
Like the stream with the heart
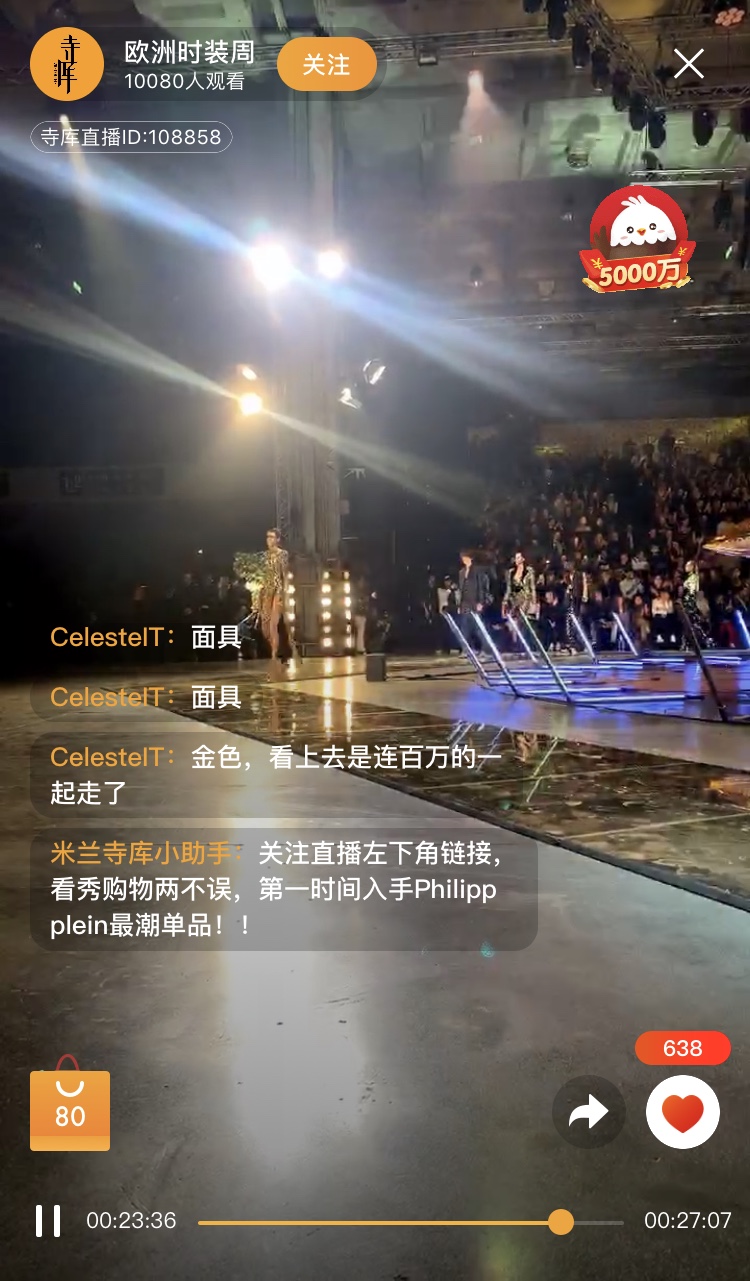683,1111
